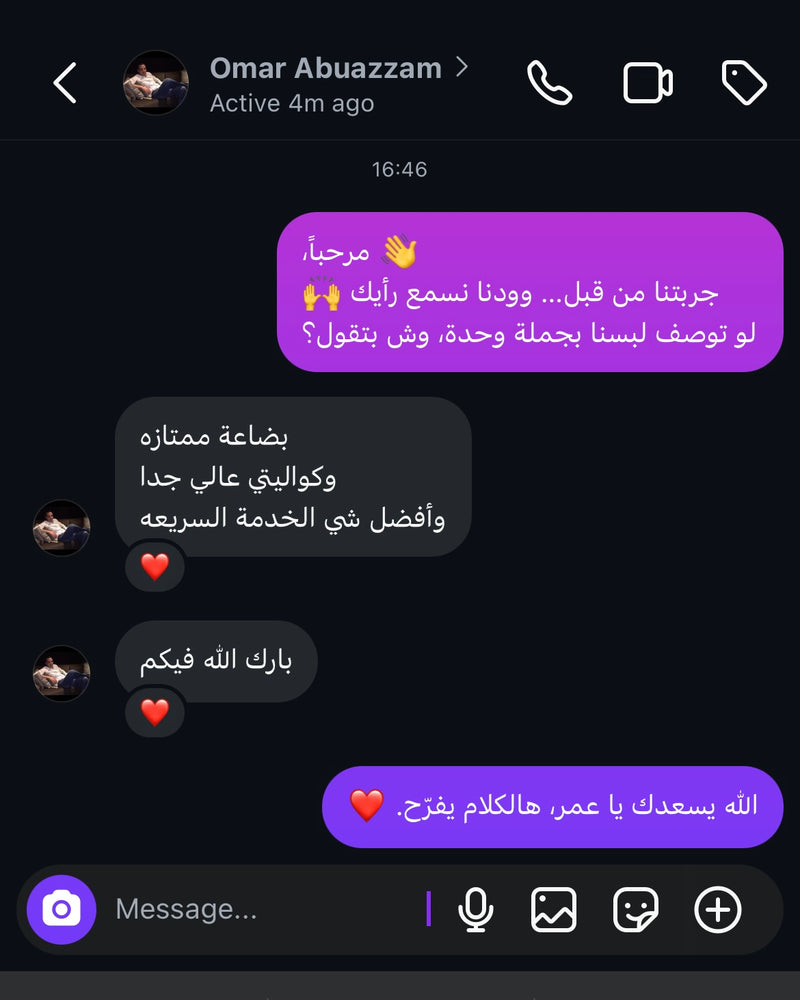Open Omar Abuazzam's profile details

325,69
